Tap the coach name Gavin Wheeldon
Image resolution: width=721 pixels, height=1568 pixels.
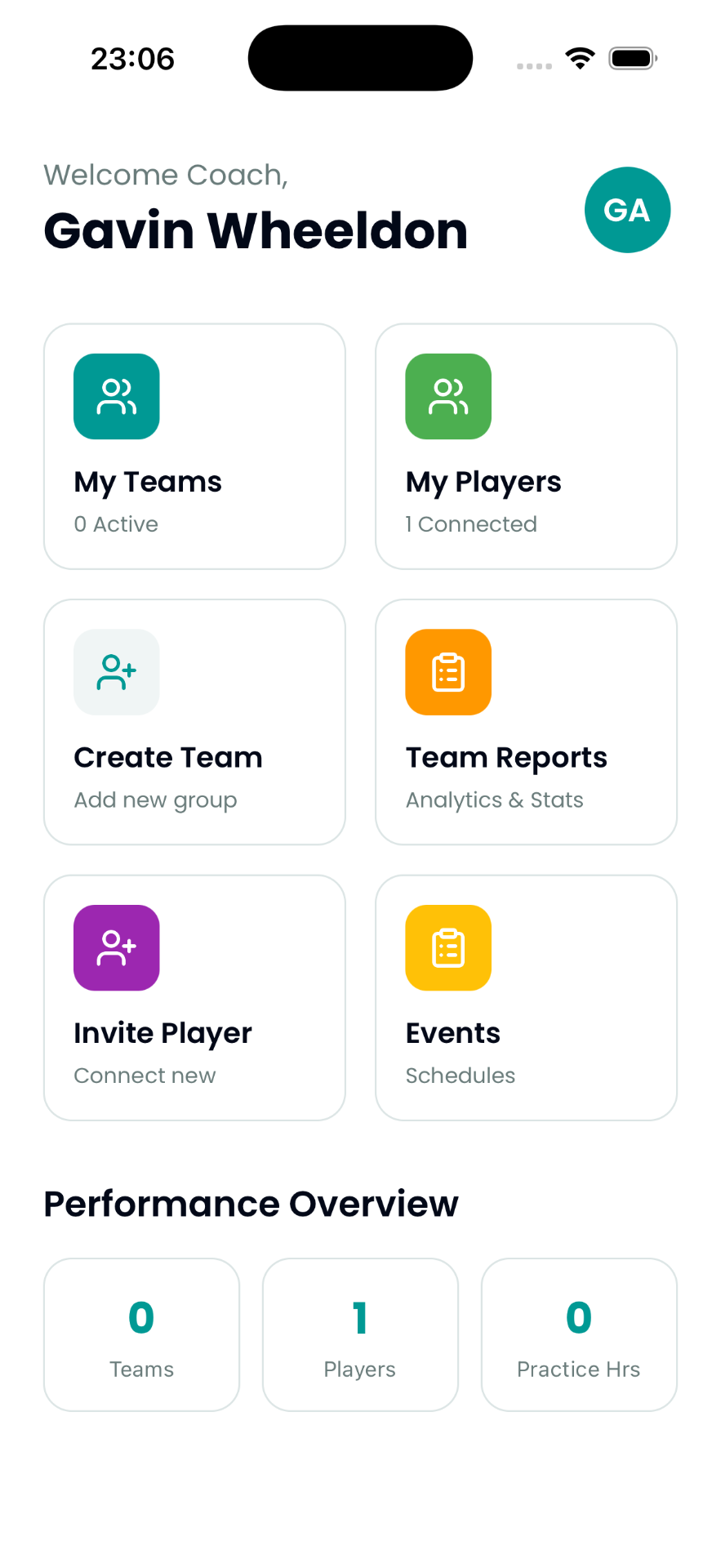pyautogui.click(x=256, y=229)
